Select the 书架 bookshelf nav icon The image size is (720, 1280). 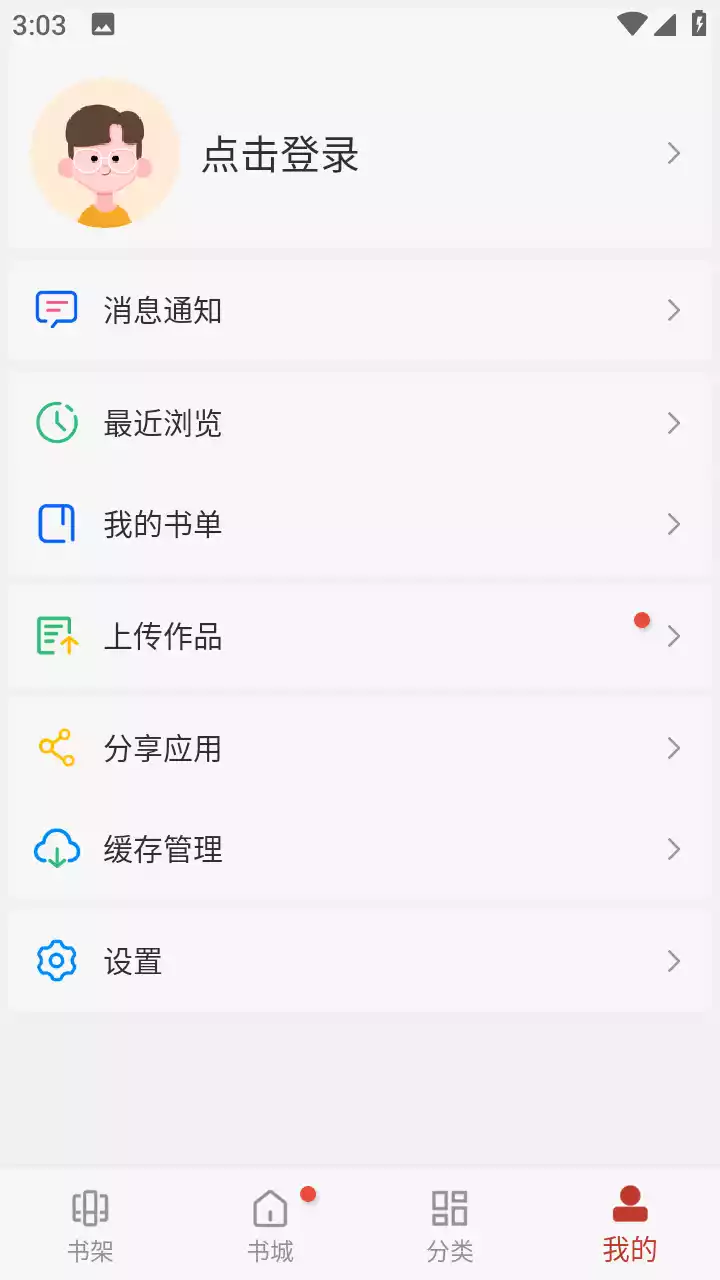pyautogui.click(x=90, y=1208)
